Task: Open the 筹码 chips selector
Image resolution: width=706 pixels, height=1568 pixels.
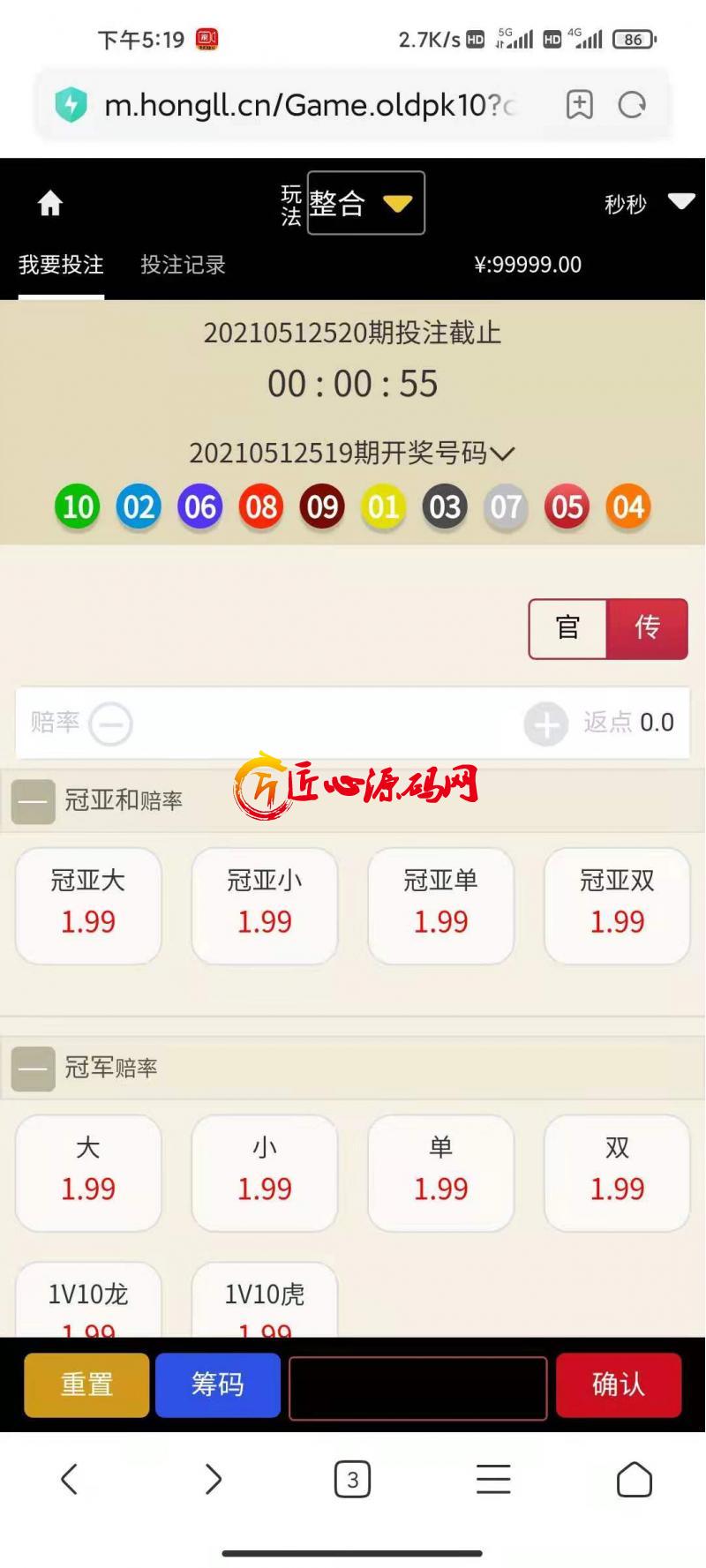Action: 218,1384
